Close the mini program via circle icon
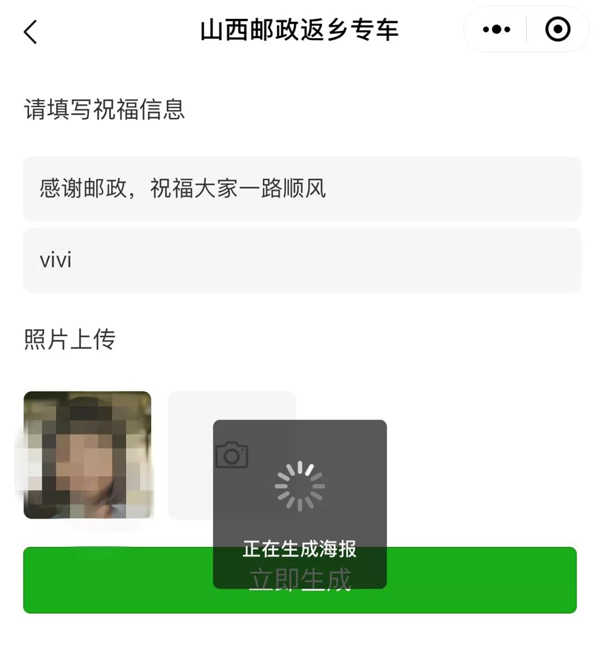 tap(557, 30)
